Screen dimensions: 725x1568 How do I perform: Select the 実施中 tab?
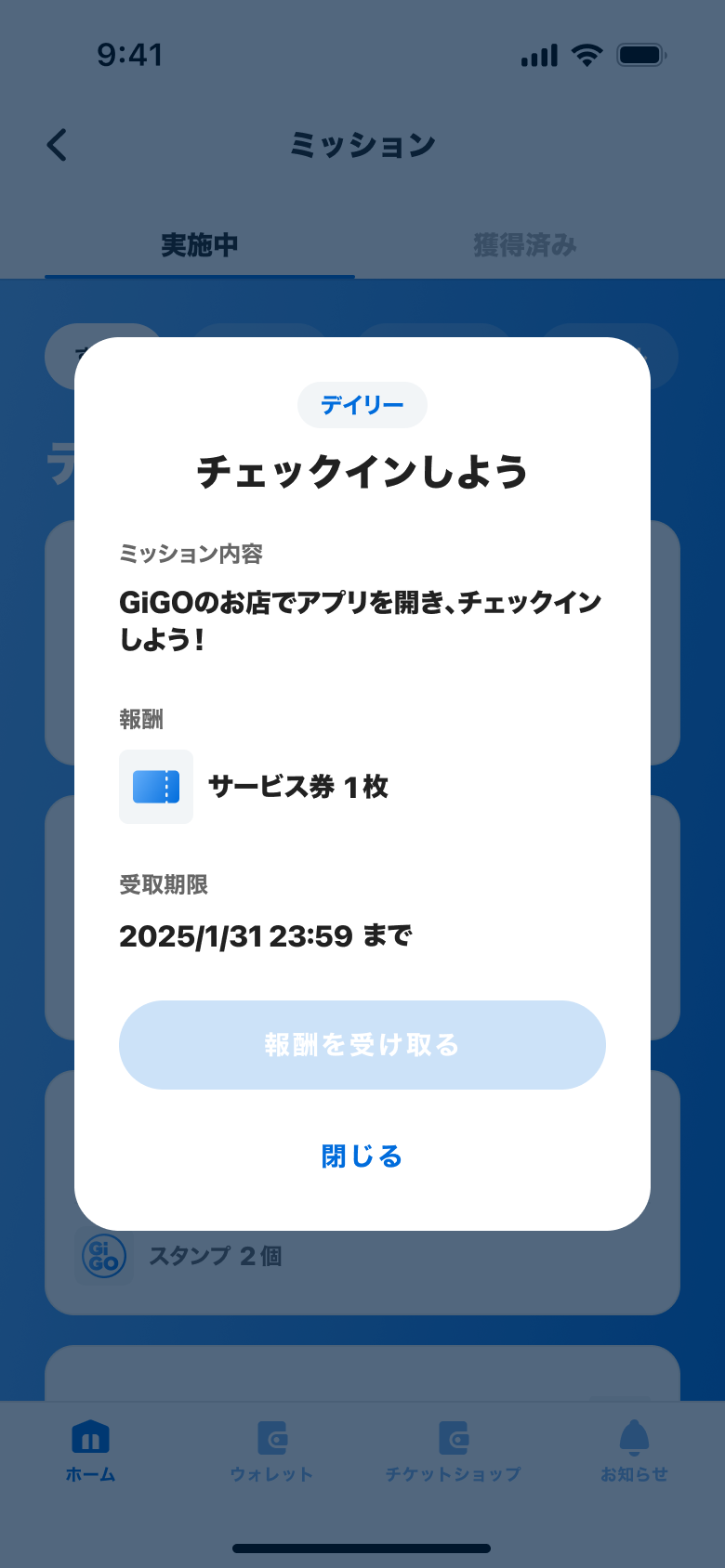(x=200, y=245)
